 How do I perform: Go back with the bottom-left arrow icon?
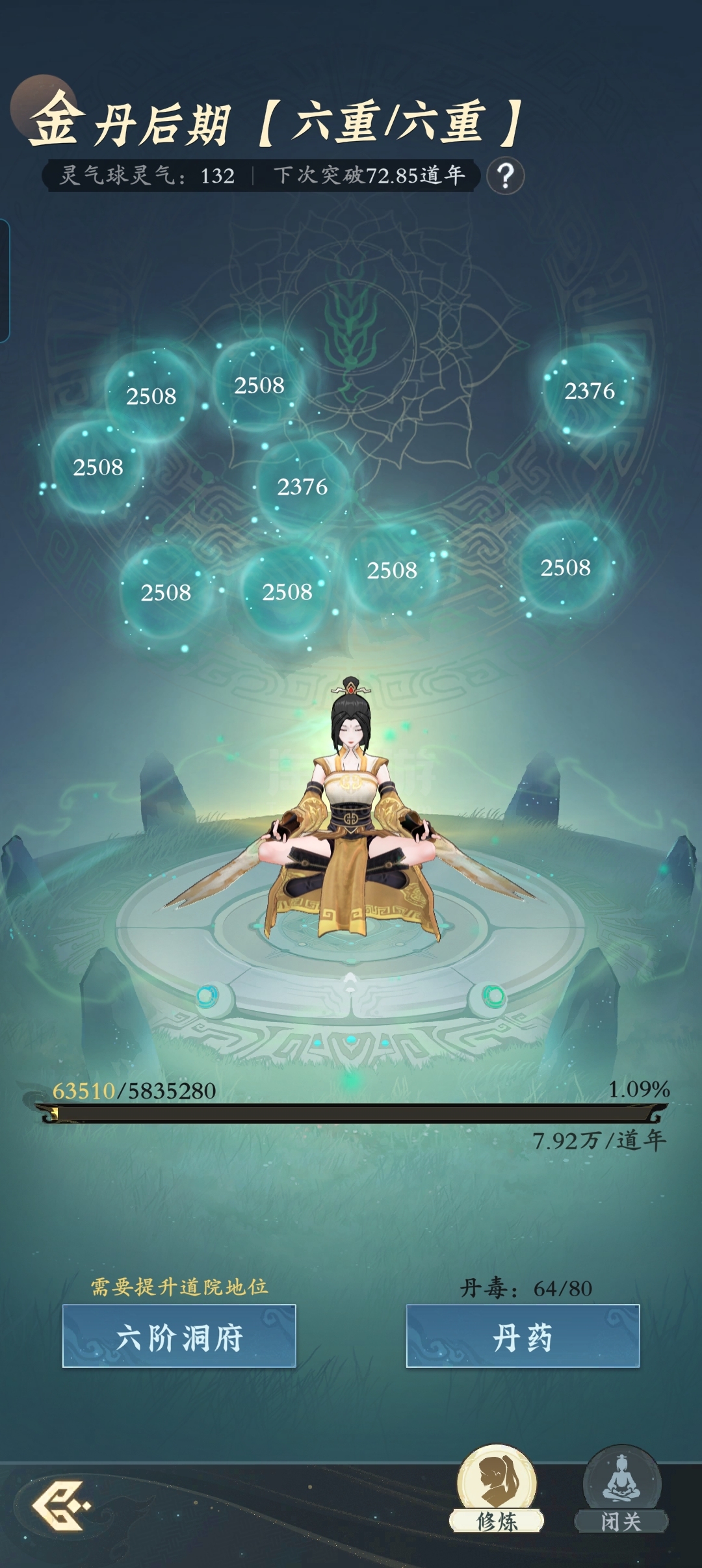pyautogui.click(x=61, y=1506)
